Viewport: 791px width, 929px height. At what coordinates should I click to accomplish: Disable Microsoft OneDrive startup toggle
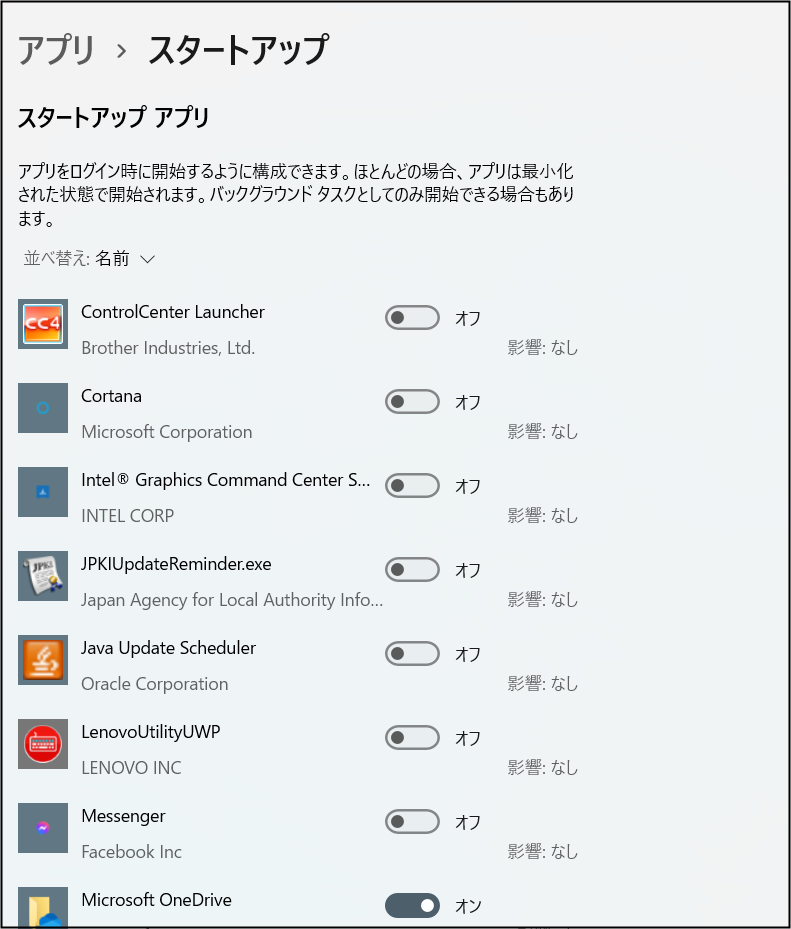click(412, 906)
